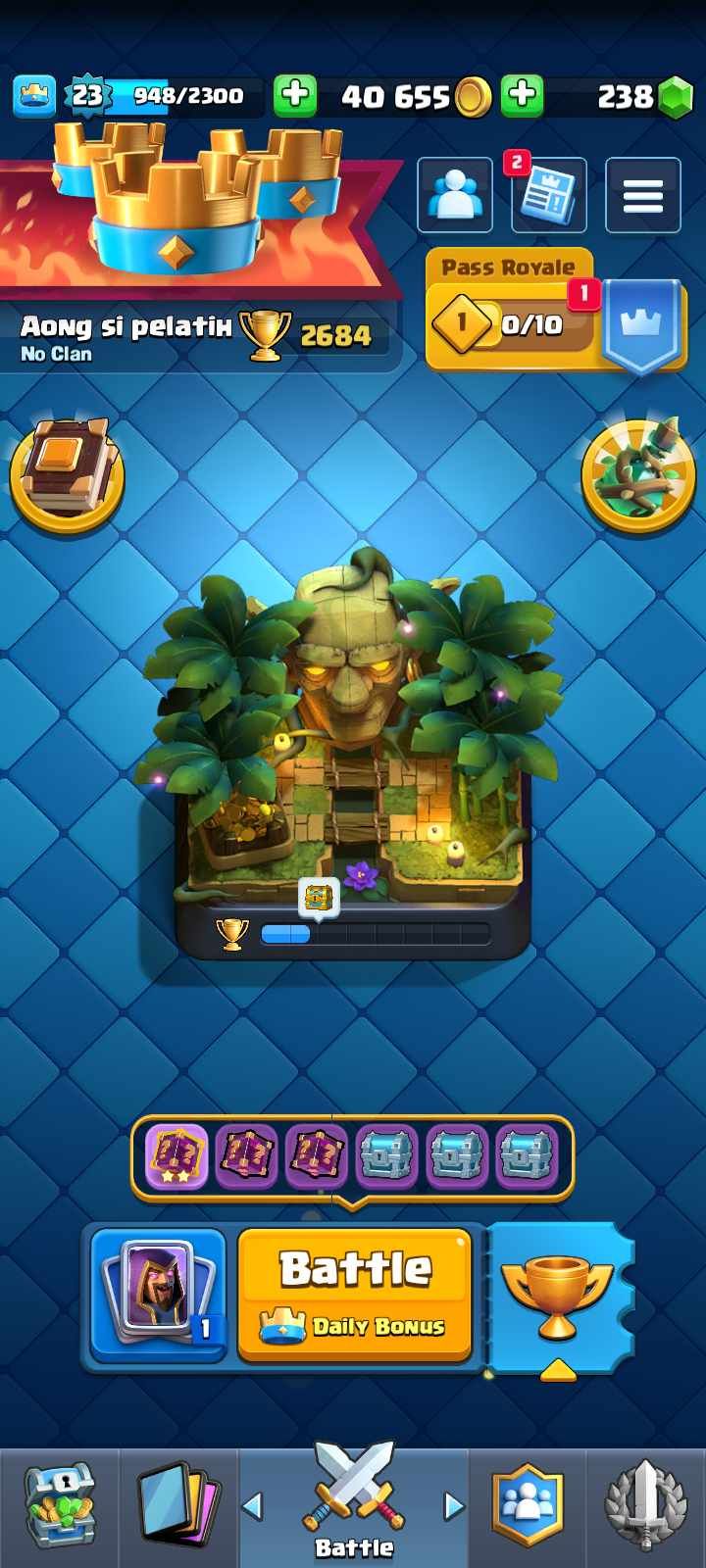The image size is (706, 1568).
Task: Buy gems with the green plus
Action: 523,95
